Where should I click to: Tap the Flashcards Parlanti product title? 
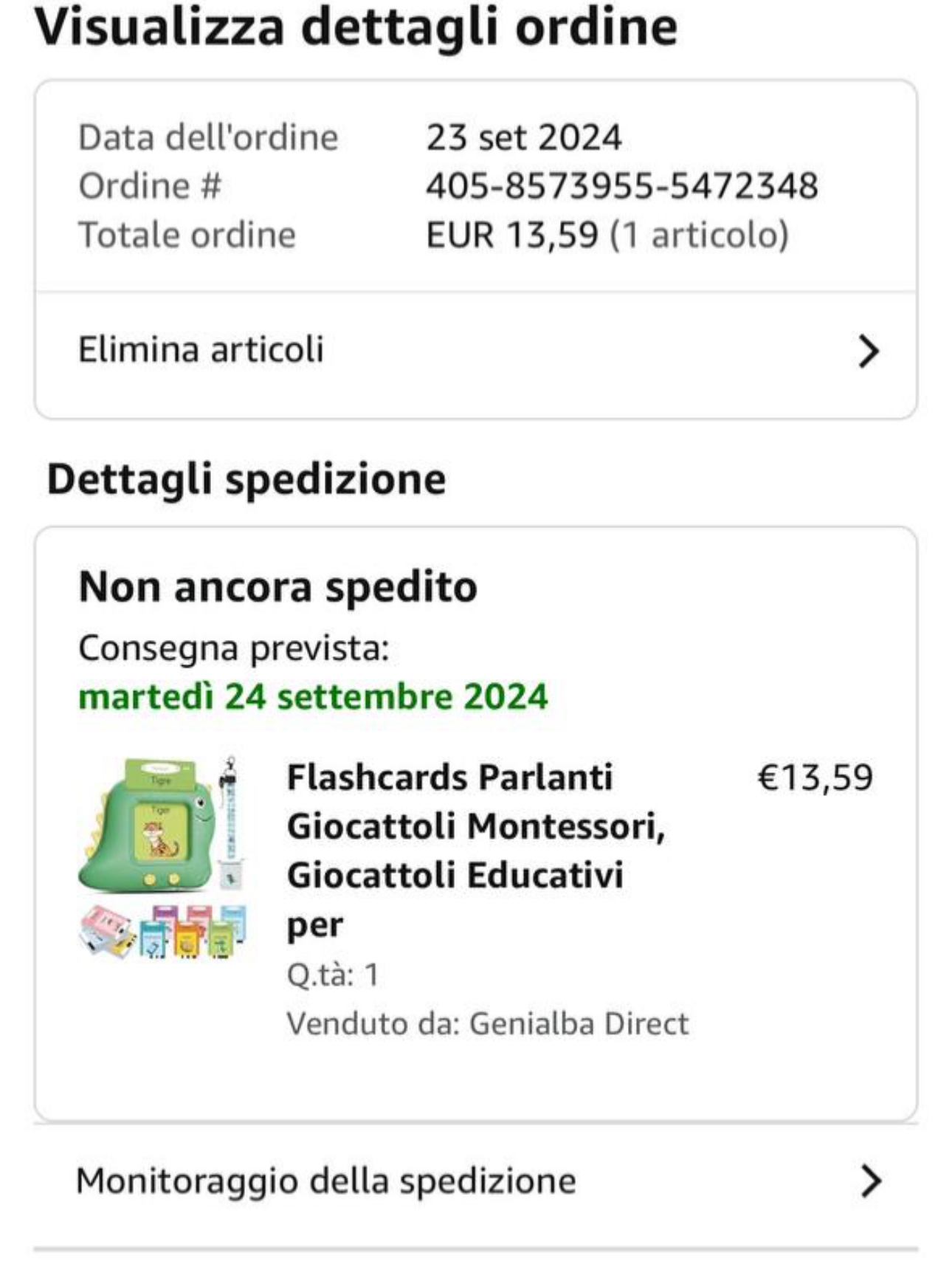coord(476,850)
